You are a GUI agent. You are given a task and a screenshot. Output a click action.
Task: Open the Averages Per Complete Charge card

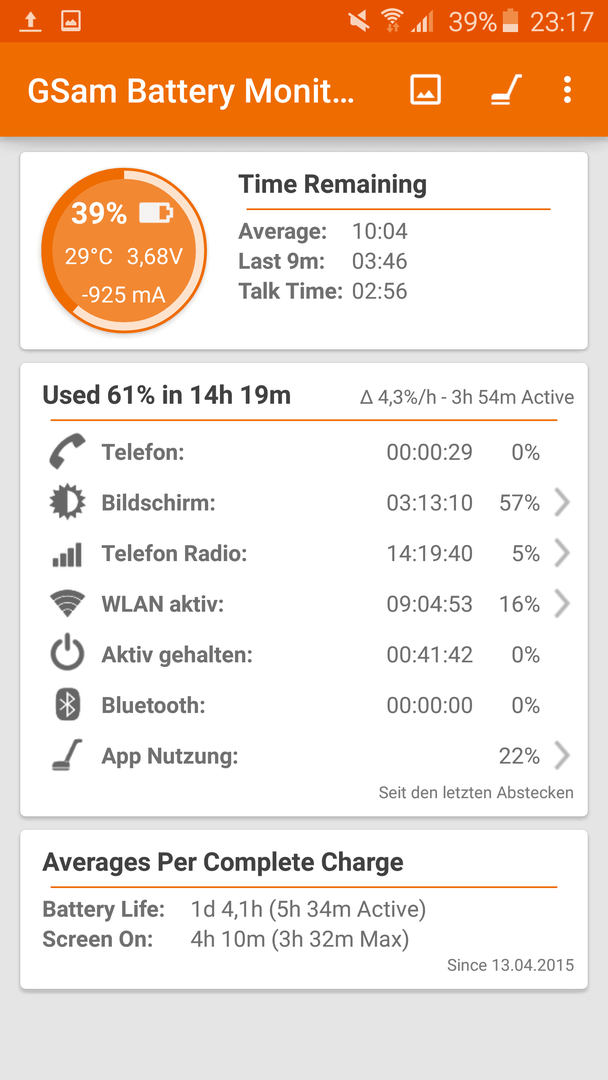pos(304,909)
